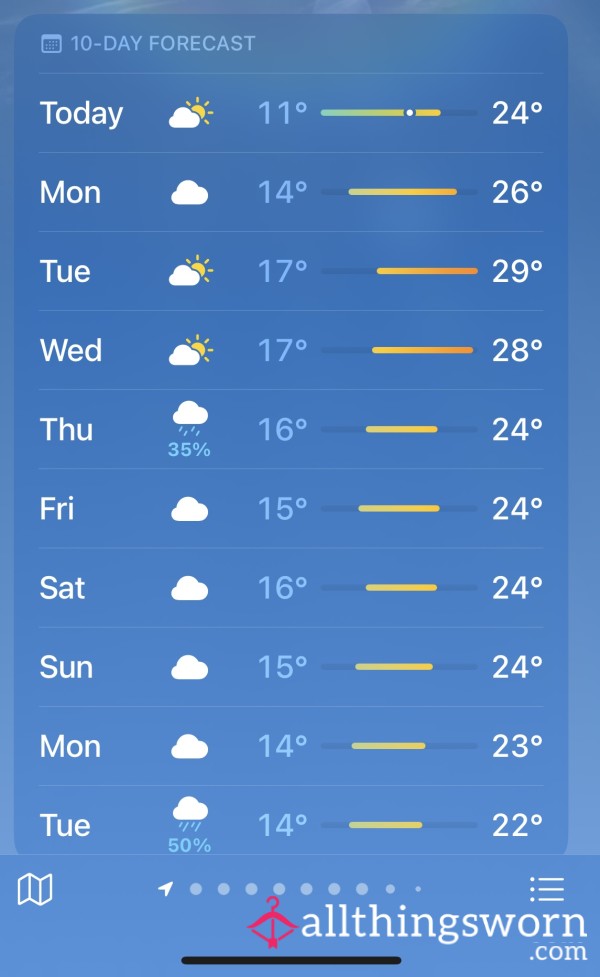This screenshot has height=977, width=600.
Task: Open Tue forecast with 29° high
Action: tap(291, 271)
